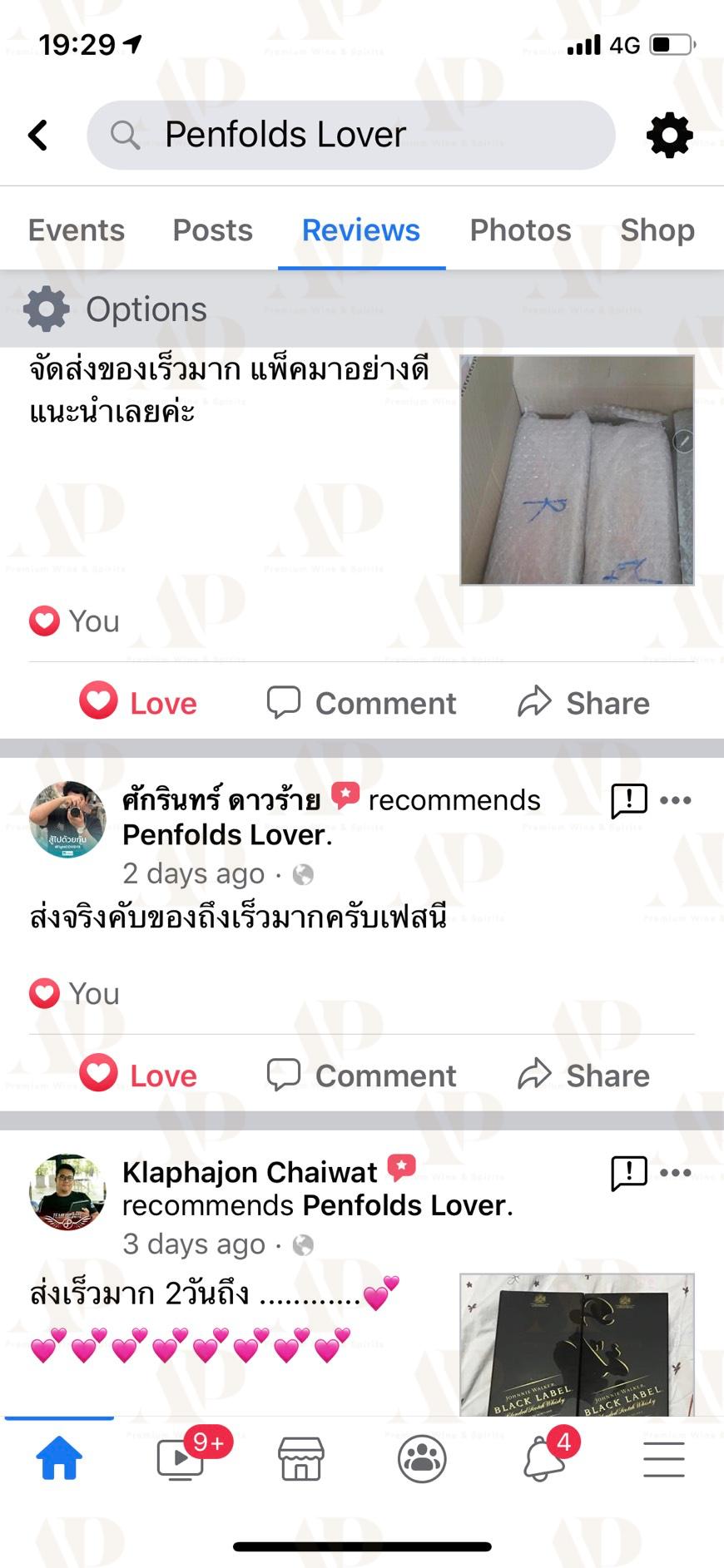
Task: View the Black Label photo in Klaphajon's review
Action: [577, 1344]
